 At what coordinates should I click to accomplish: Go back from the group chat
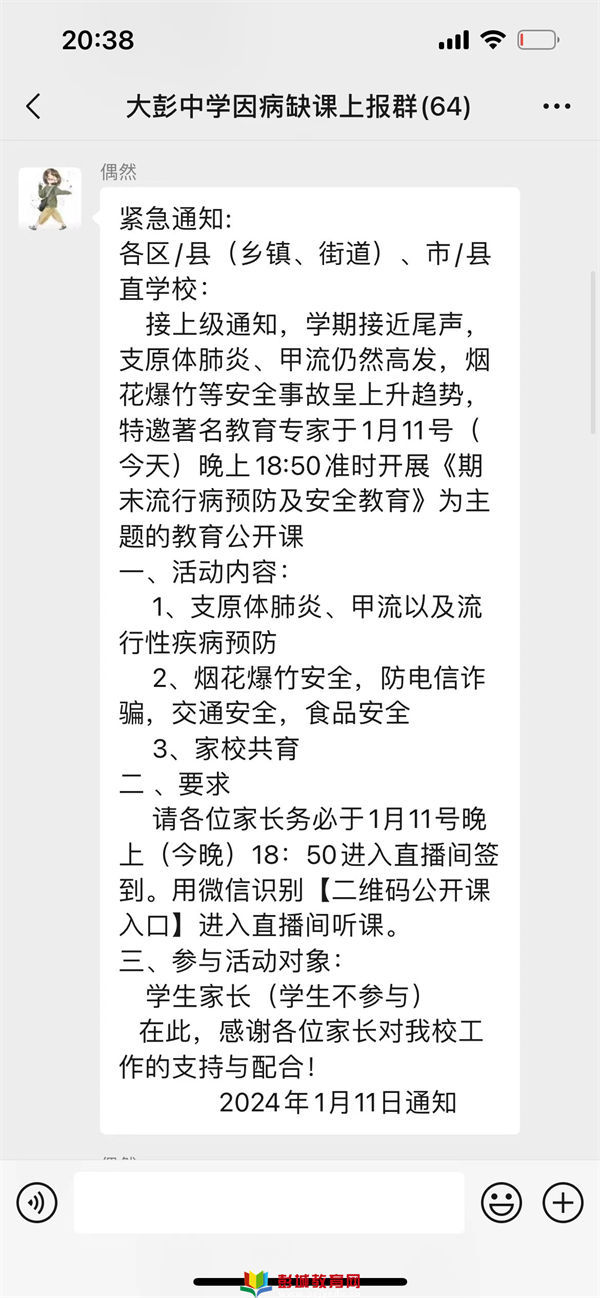(x=33, y=106)
